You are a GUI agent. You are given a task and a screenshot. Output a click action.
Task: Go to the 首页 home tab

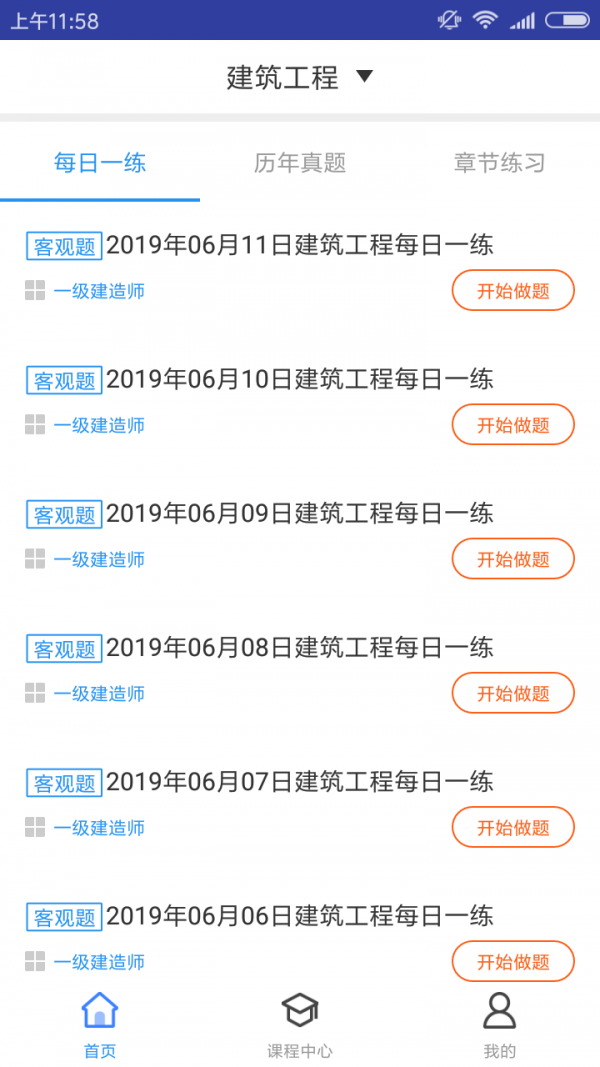tap(100, 1024)
